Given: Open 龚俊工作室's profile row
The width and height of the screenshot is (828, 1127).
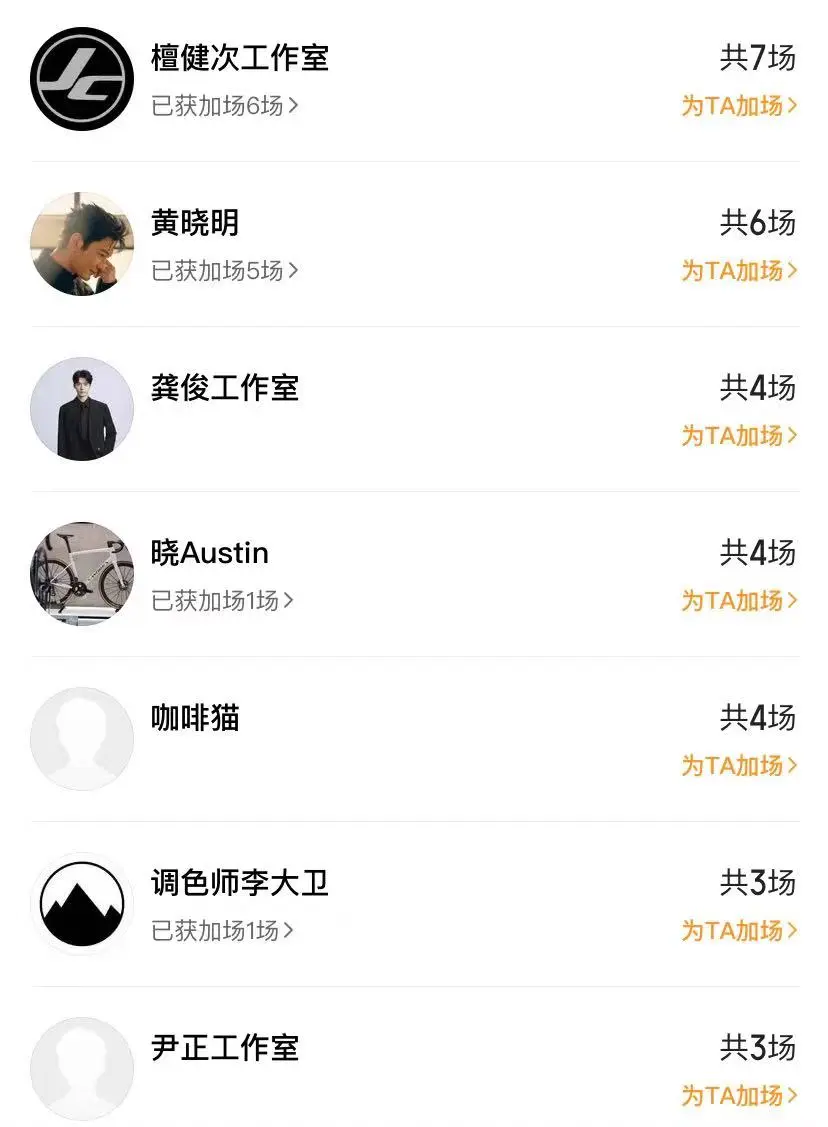Looking at the screenshot, I should pos(225,388).
